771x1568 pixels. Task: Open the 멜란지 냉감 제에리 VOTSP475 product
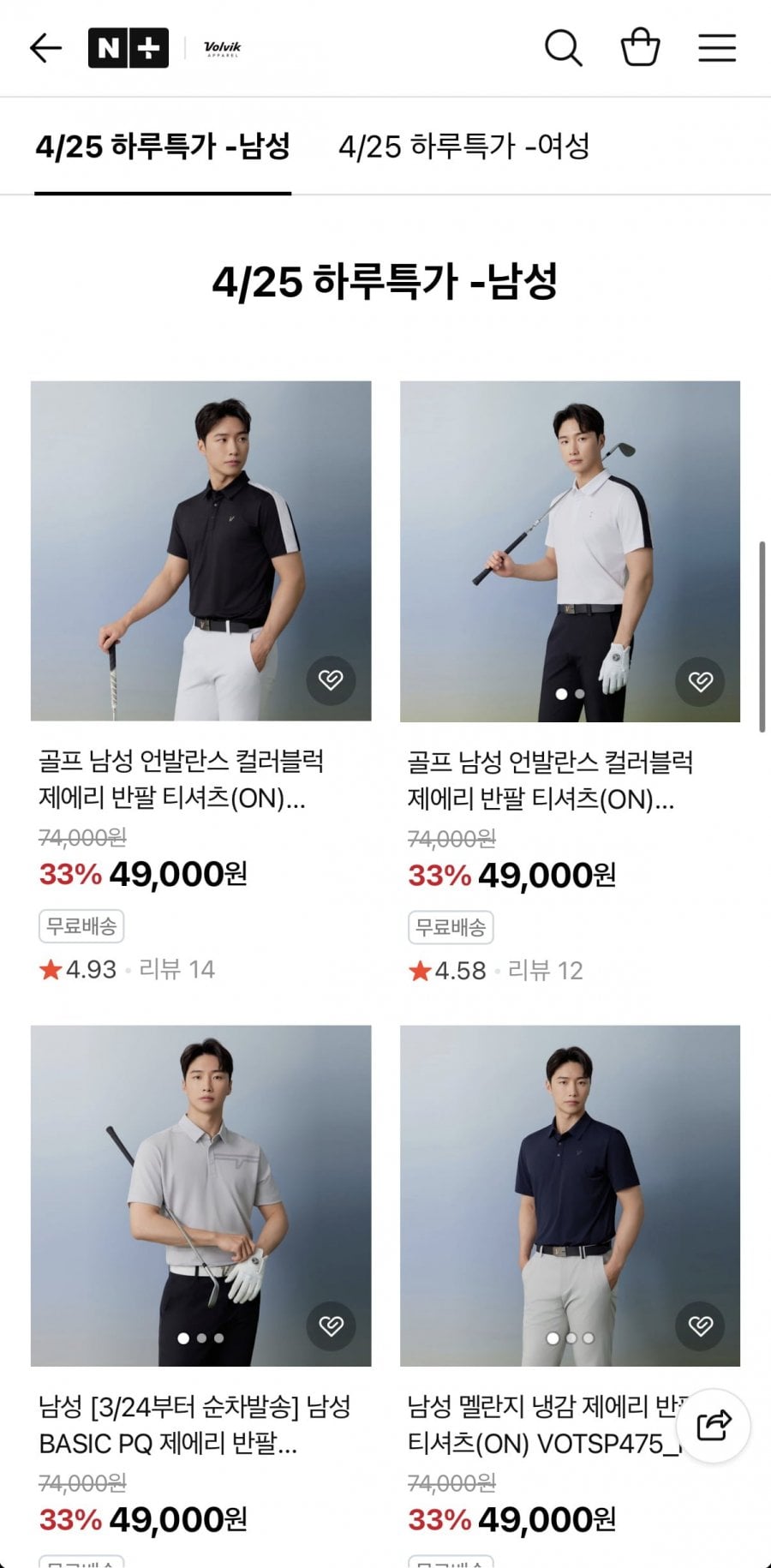click(x=570, y=1196)
